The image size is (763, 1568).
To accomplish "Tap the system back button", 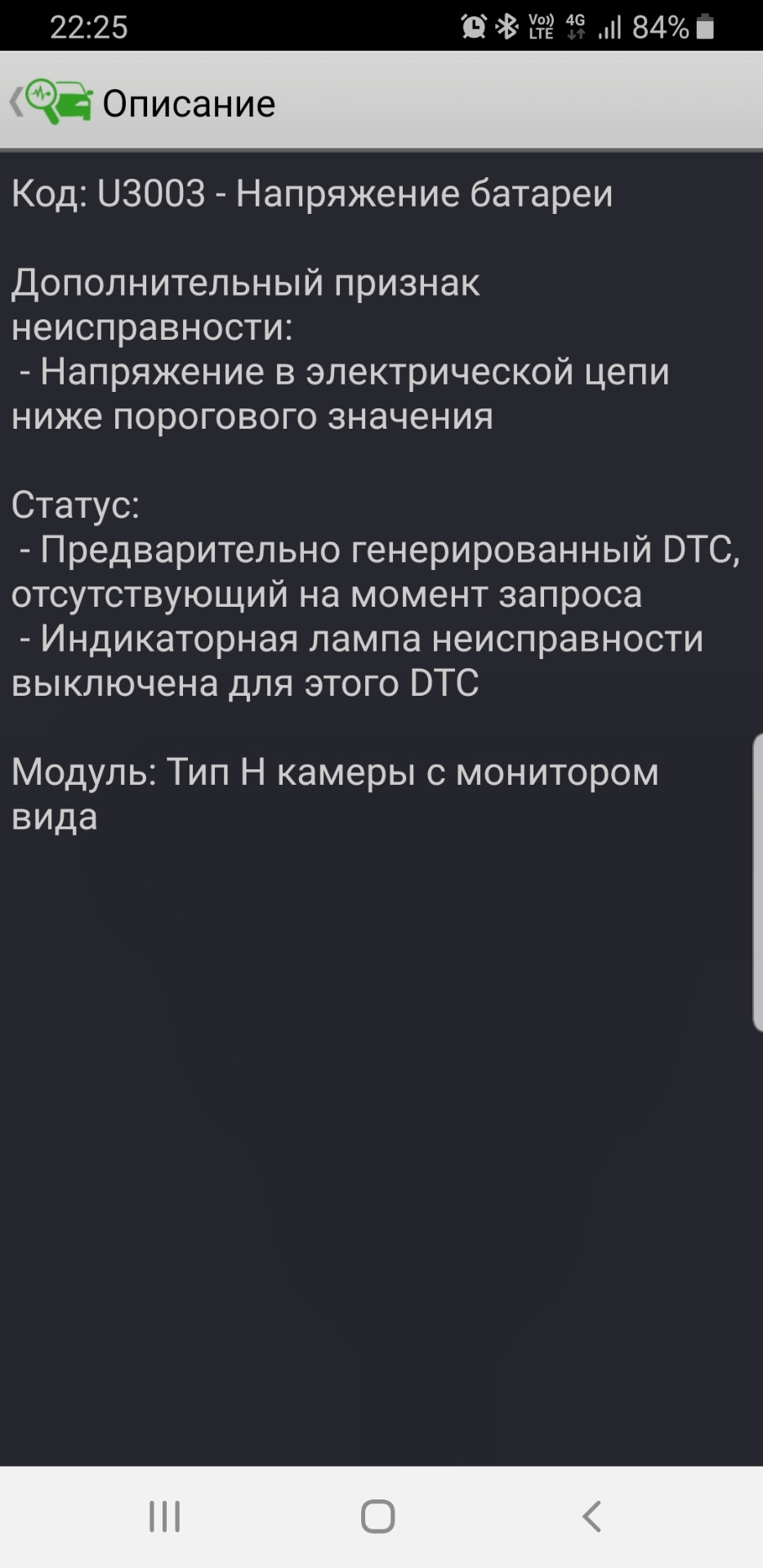I will pyautogui.click(x=592, y=1517).
